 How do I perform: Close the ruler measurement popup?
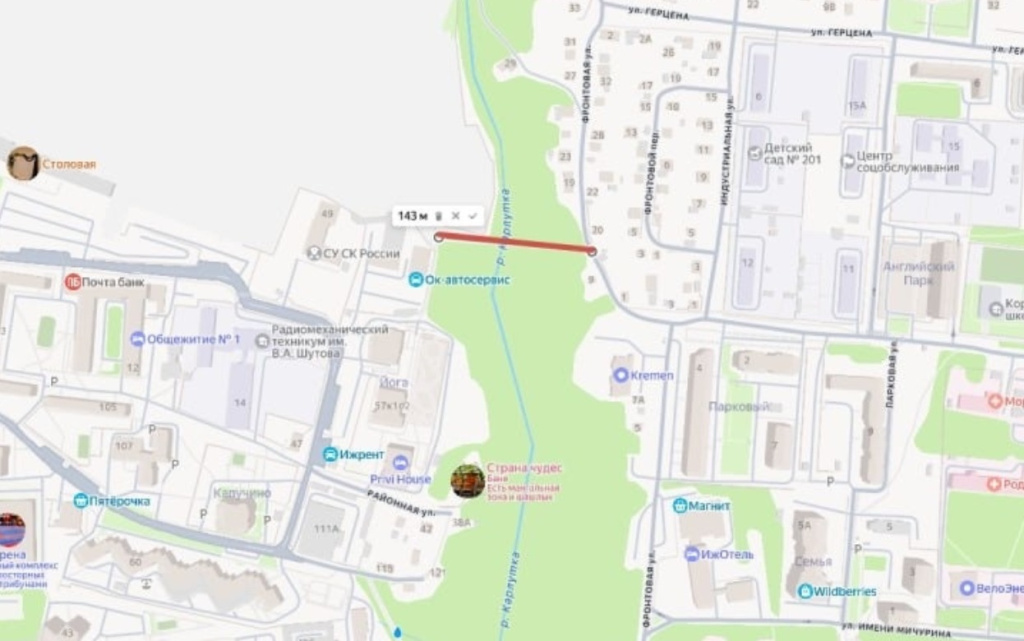point(455,216)
